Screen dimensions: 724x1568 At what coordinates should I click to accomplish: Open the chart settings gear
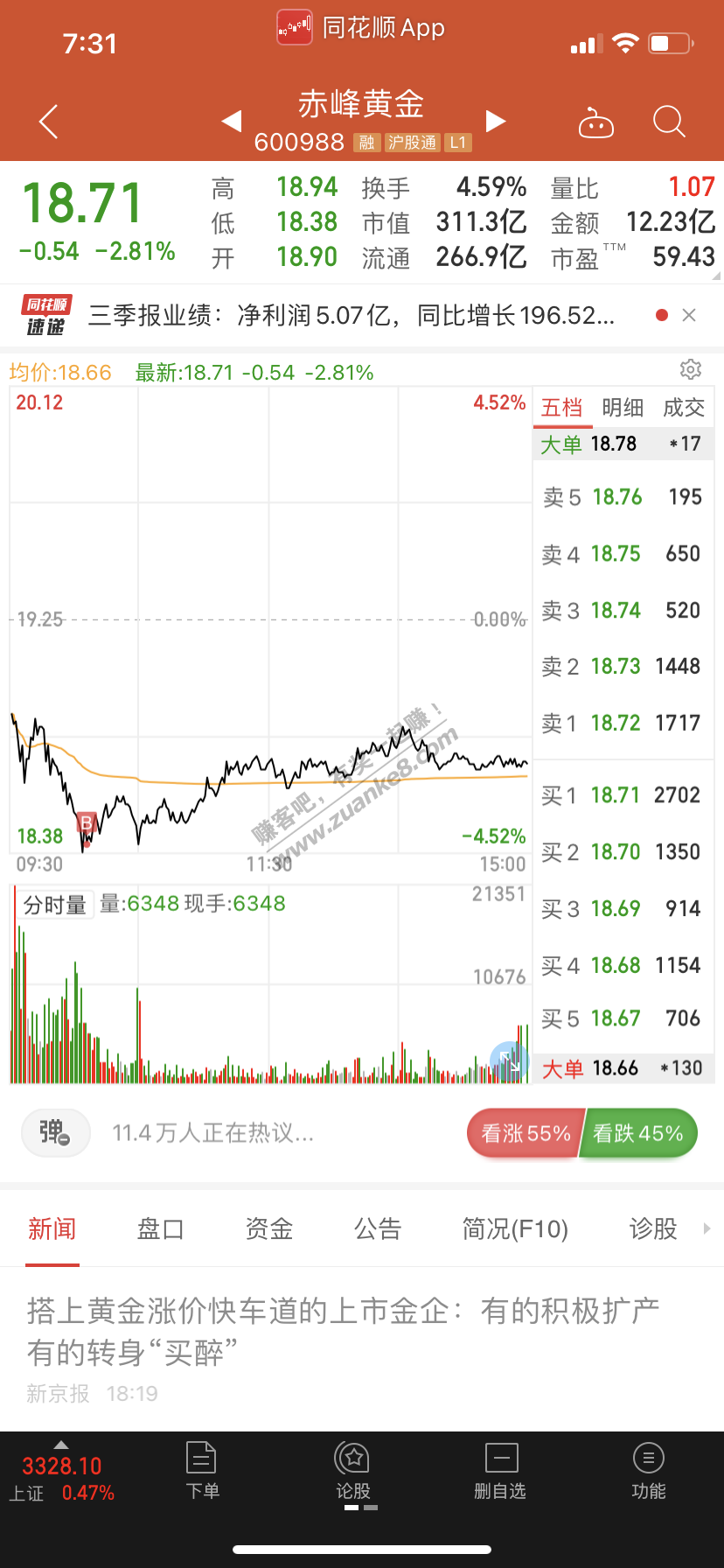691,369
